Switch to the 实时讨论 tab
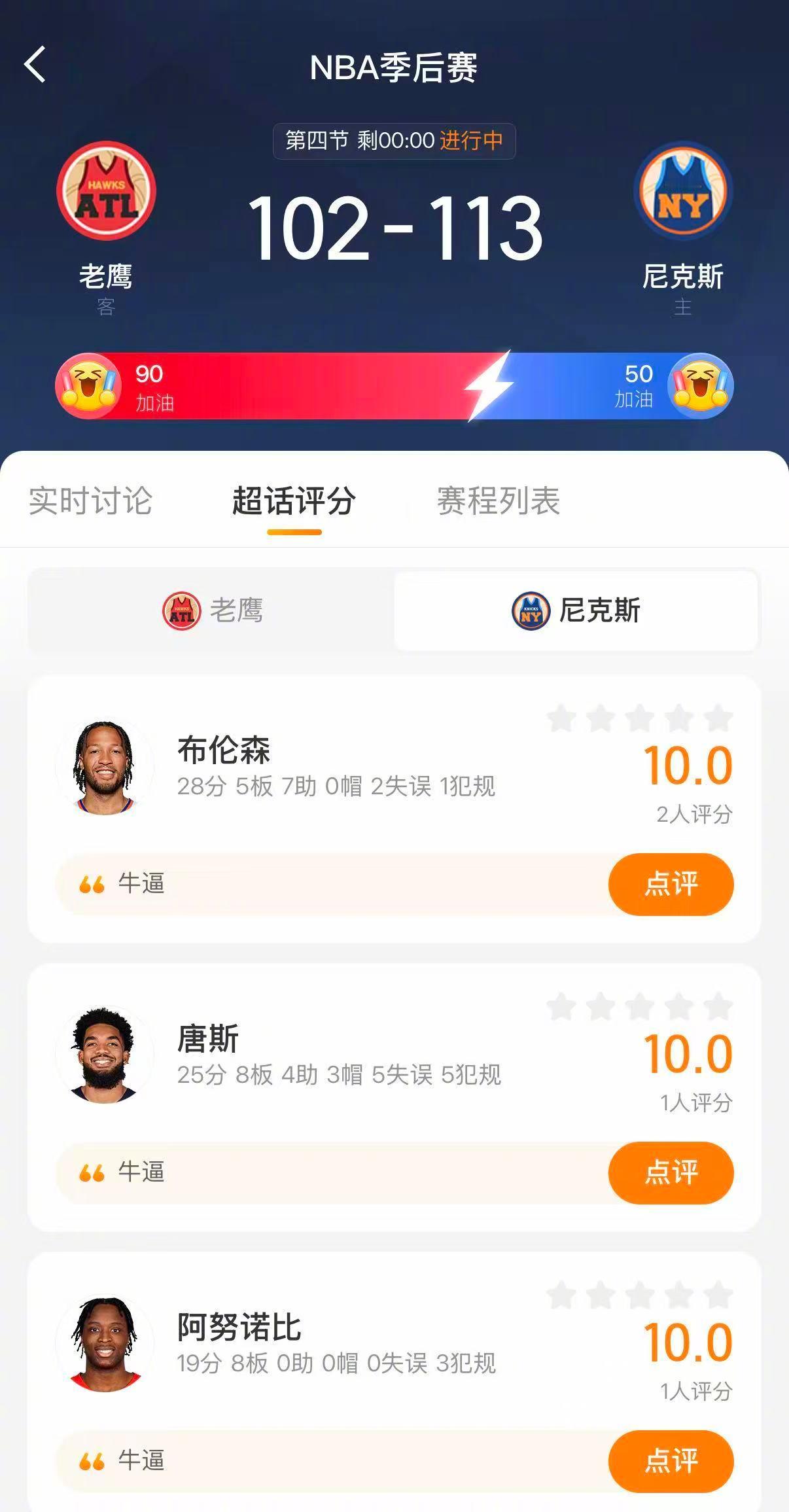 coord(90,502)
